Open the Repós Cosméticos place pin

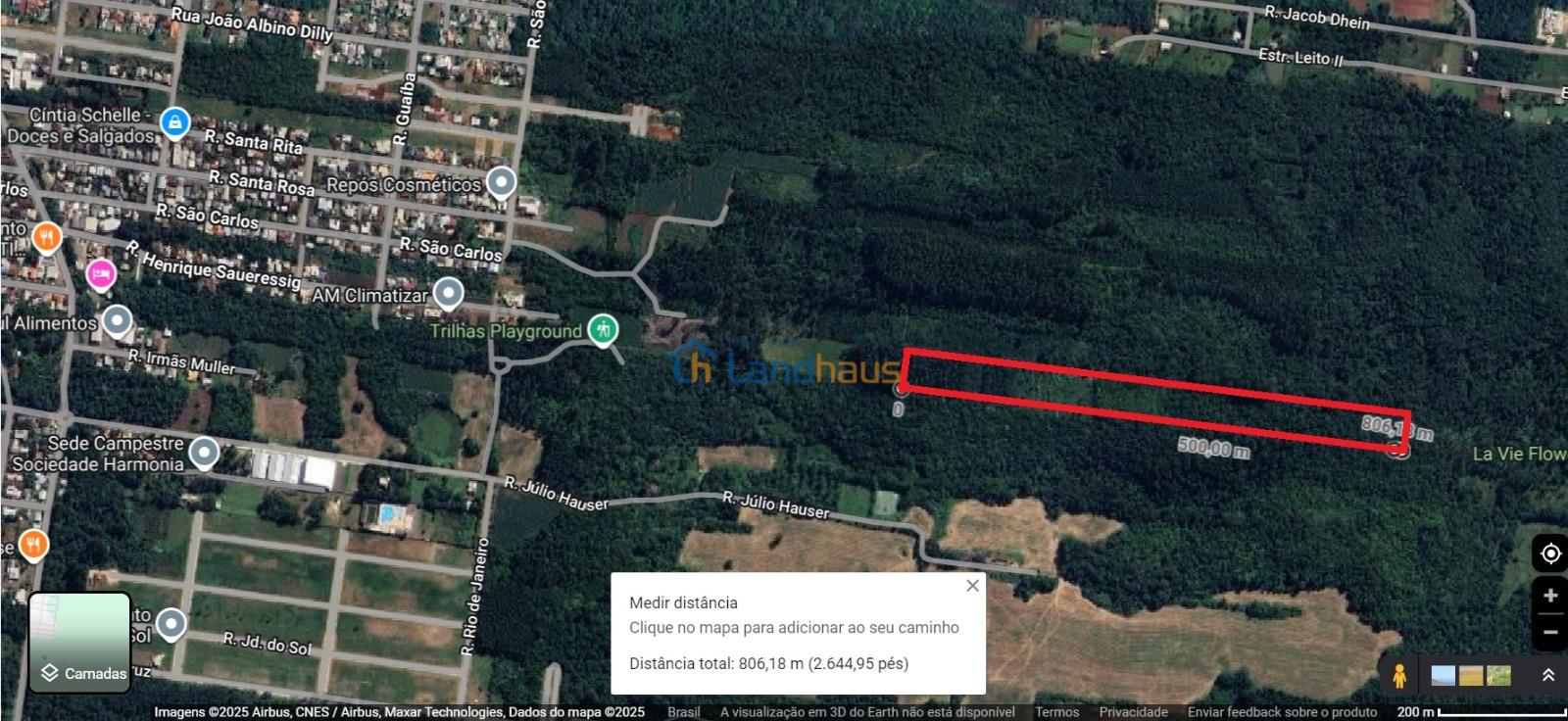[x=502, y=181]
